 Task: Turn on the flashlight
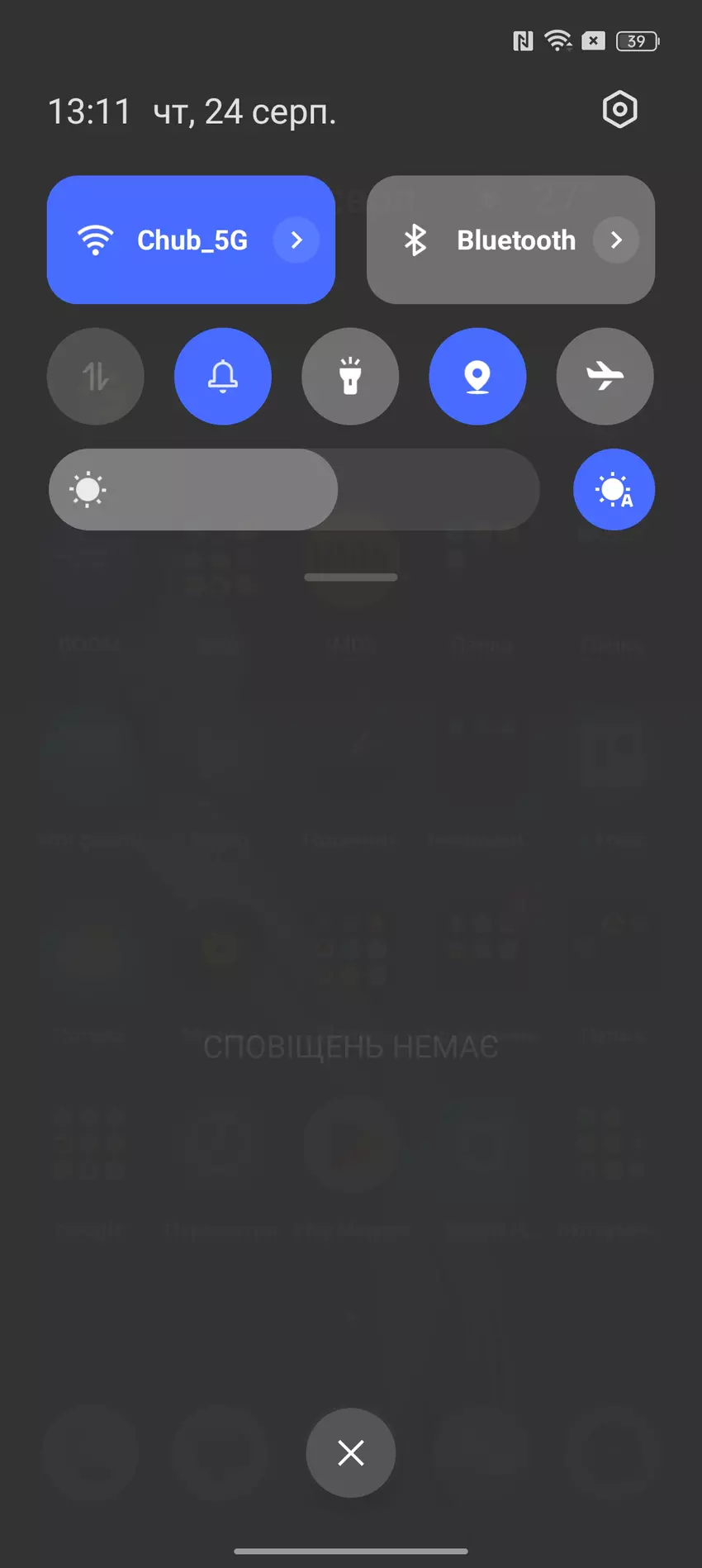(350, 377)
